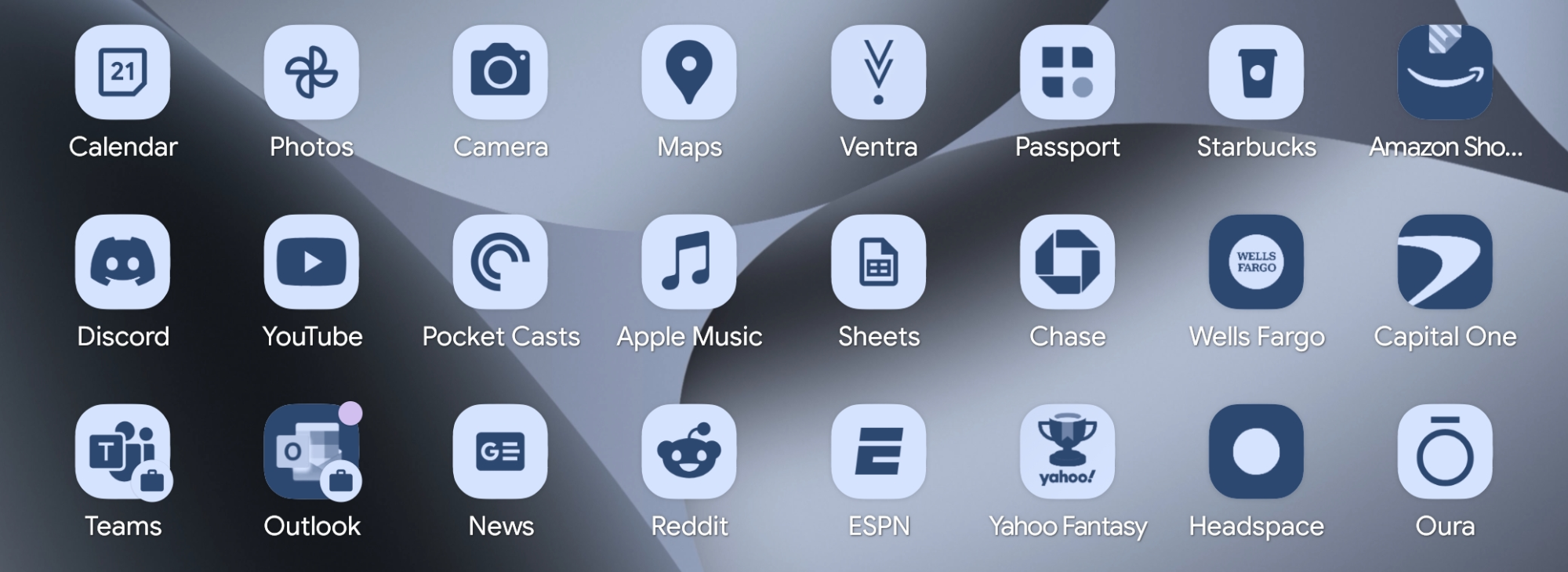
Task: Open Yahoo Fantasy
Action: [1067, 451]
